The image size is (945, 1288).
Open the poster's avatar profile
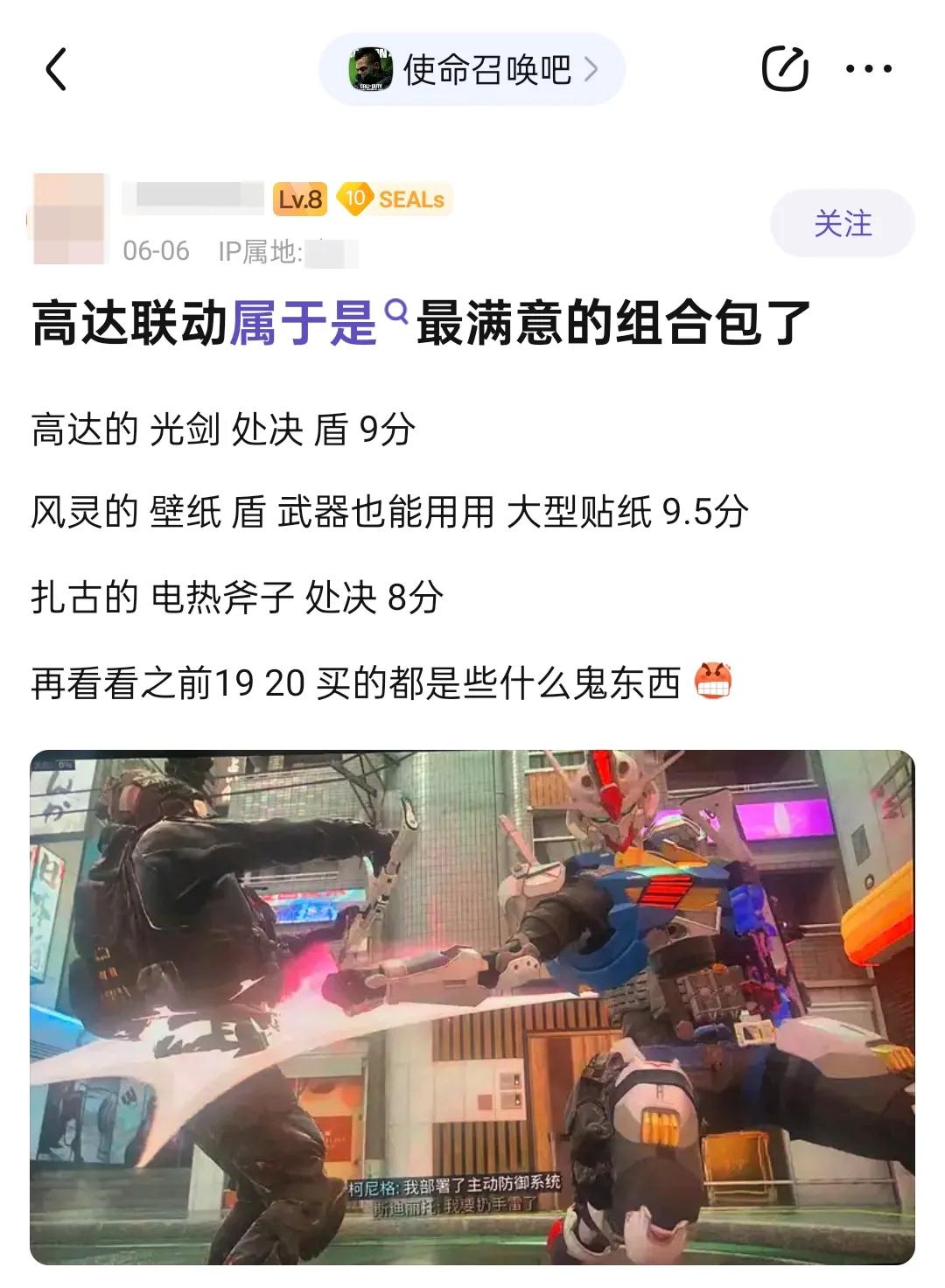click(x=68, y=219)
